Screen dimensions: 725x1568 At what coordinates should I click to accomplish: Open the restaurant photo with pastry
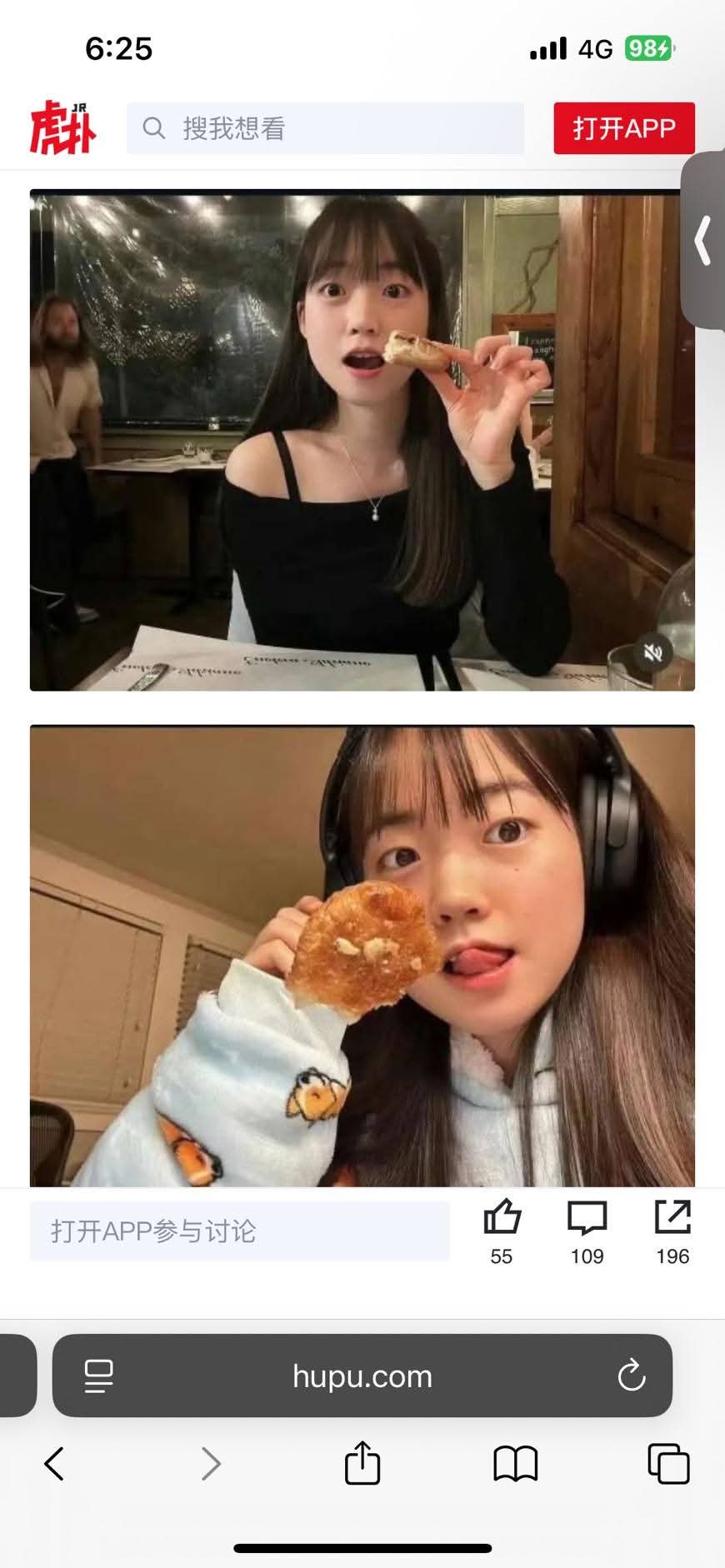(362, 440)
